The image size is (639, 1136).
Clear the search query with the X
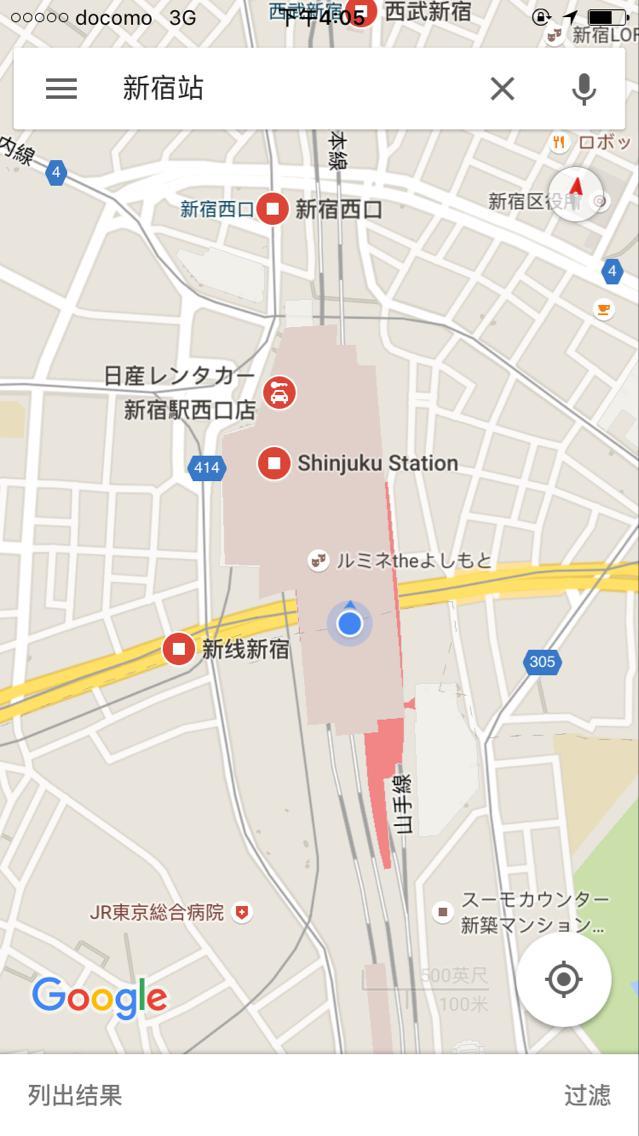pyautogui.click(x=502, y=89)
